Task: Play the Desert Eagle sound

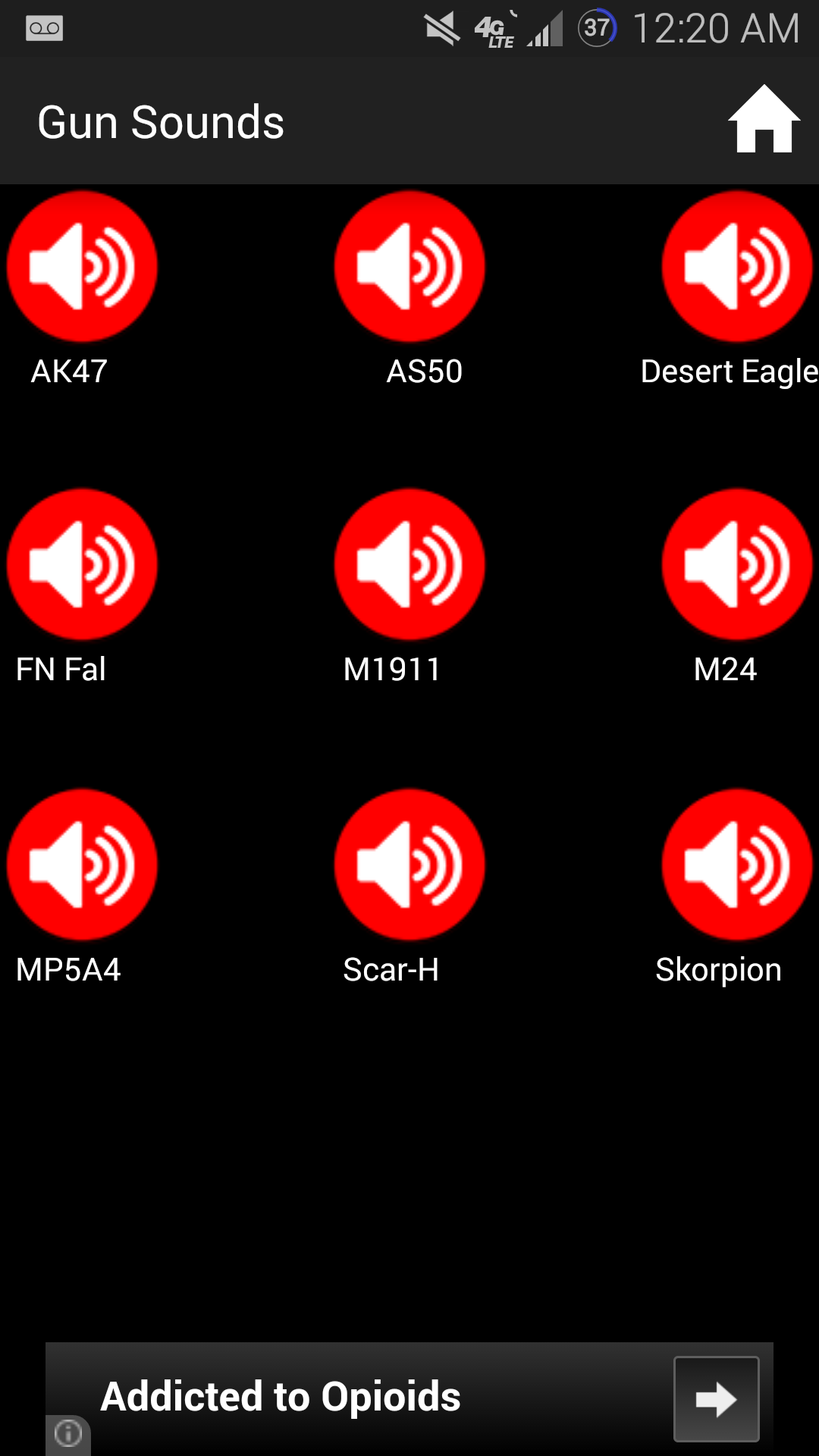Action: tap(737, 265)
